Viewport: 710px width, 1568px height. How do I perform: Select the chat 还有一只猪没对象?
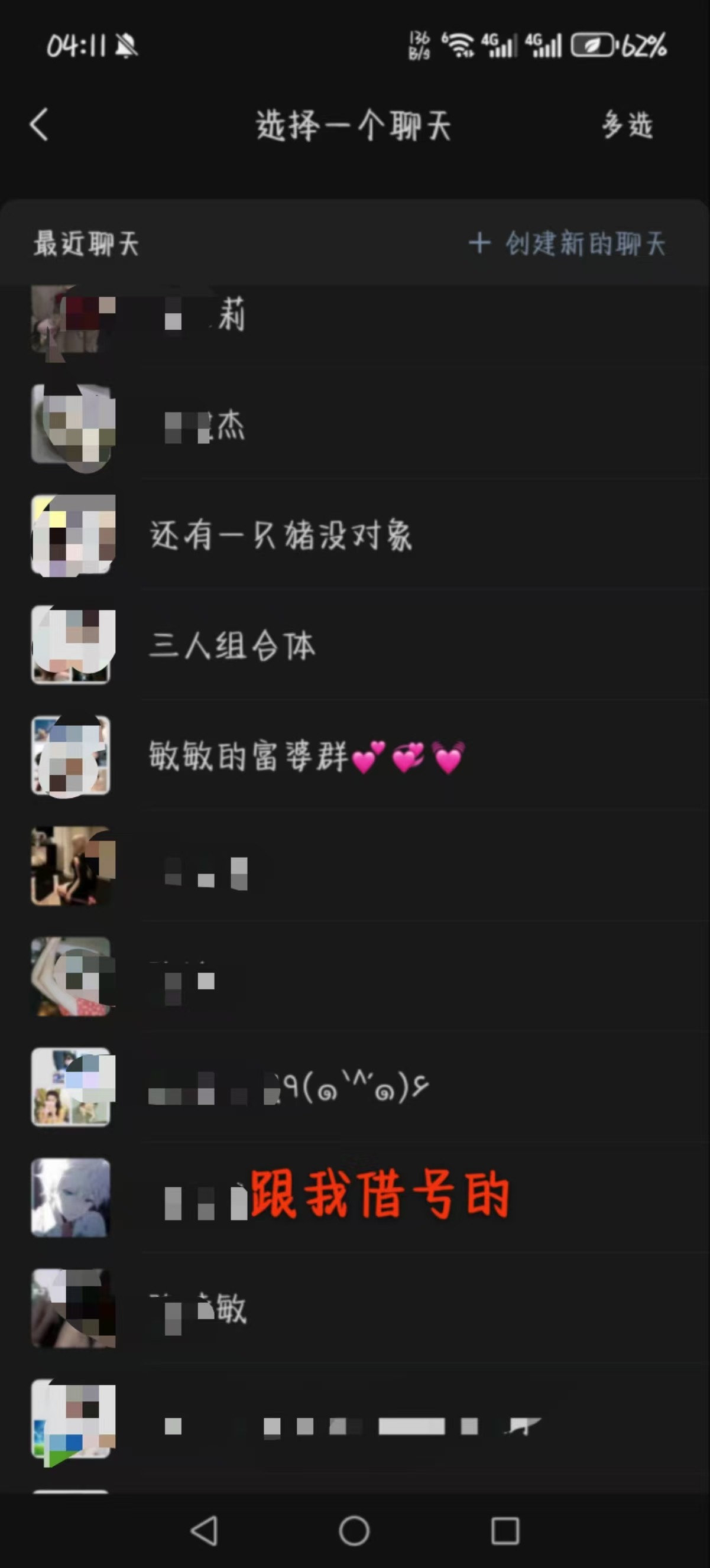tap(355, 535)
